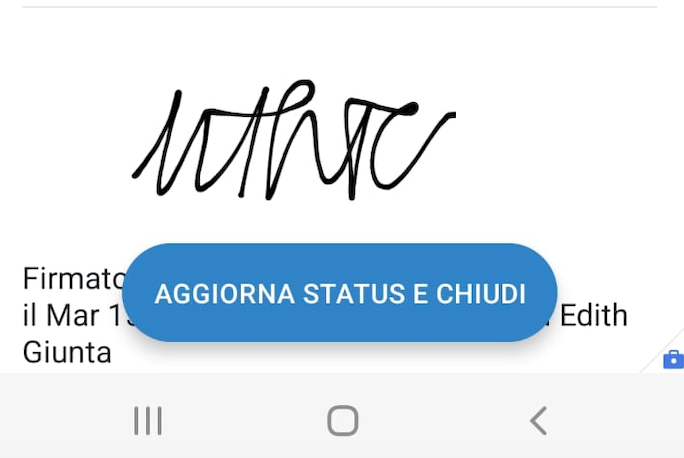Tap the Aggiorna Status e Chiudi button
This screenshot has height=458, width=684.
340,293
